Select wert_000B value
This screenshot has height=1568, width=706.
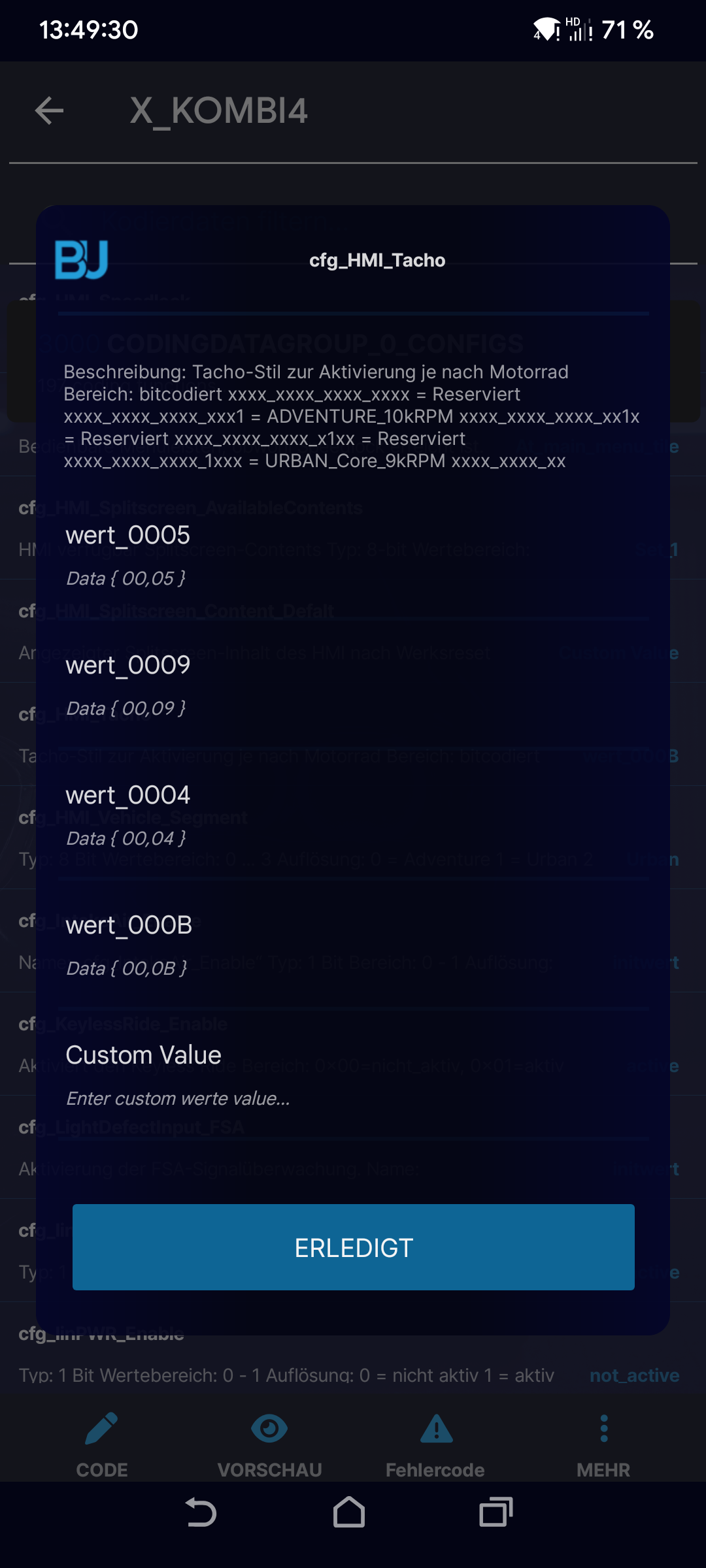coord(353,945)
